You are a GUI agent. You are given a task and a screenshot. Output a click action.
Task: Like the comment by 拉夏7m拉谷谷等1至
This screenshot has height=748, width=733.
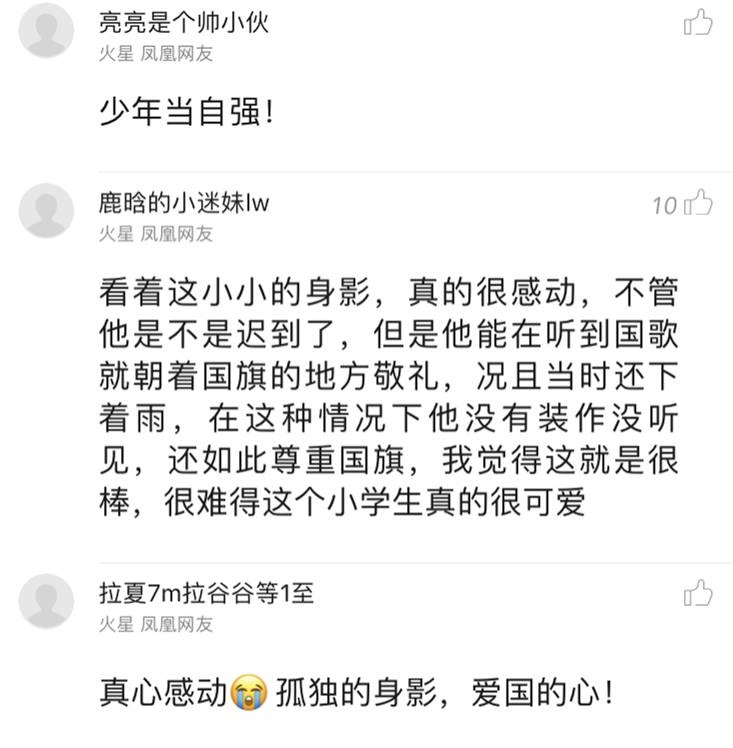click(698, 593)
